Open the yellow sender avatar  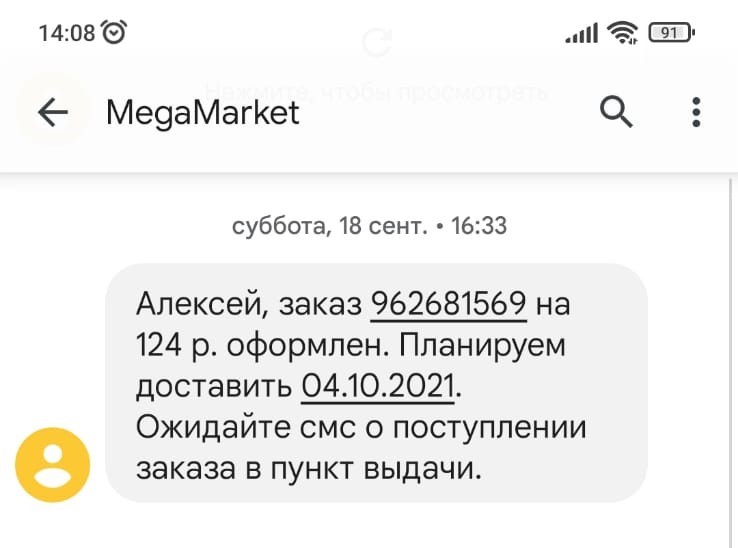(x=53, y=464)
